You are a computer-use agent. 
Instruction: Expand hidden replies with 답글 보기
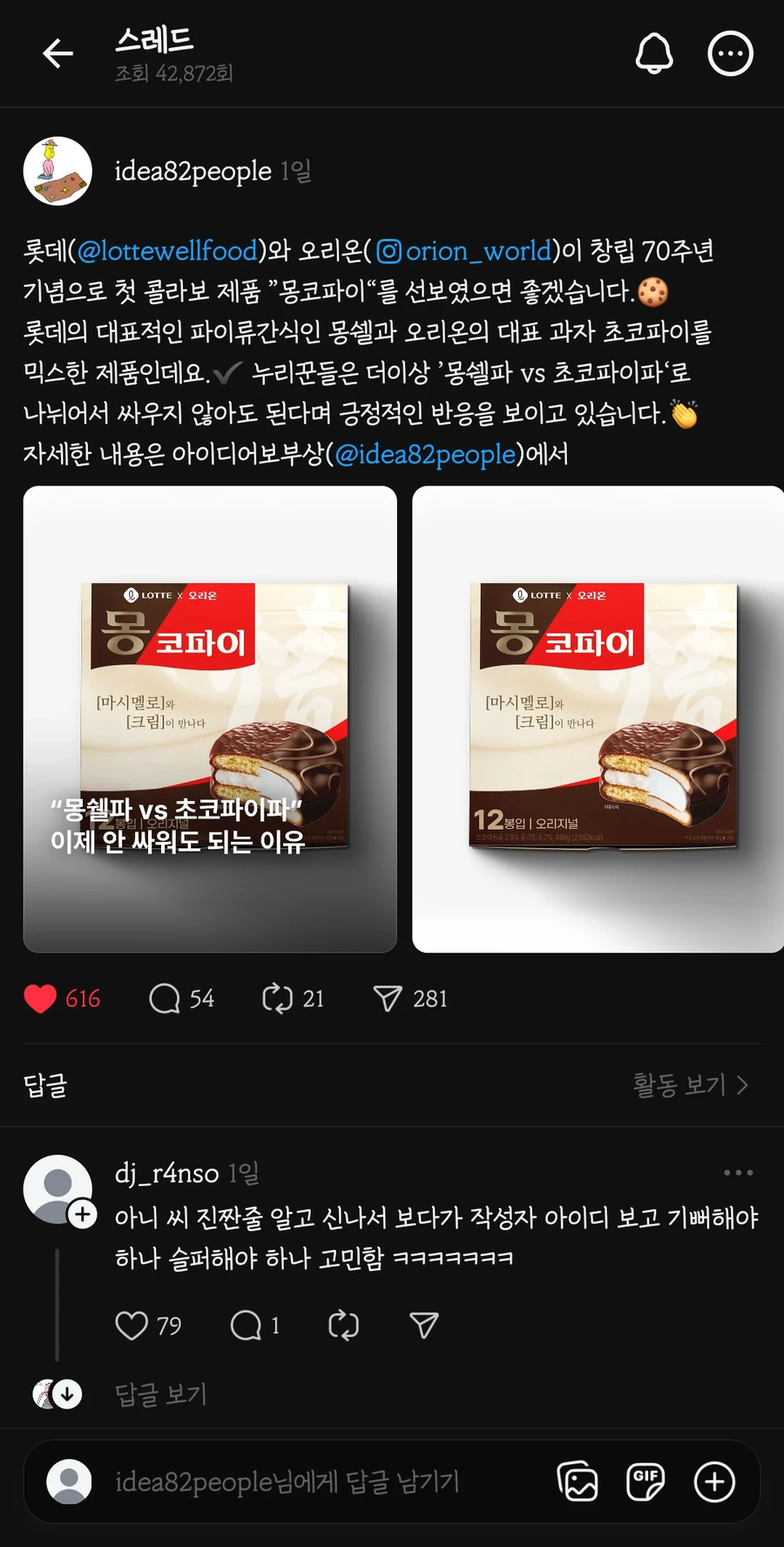[x=160, y=1394]
